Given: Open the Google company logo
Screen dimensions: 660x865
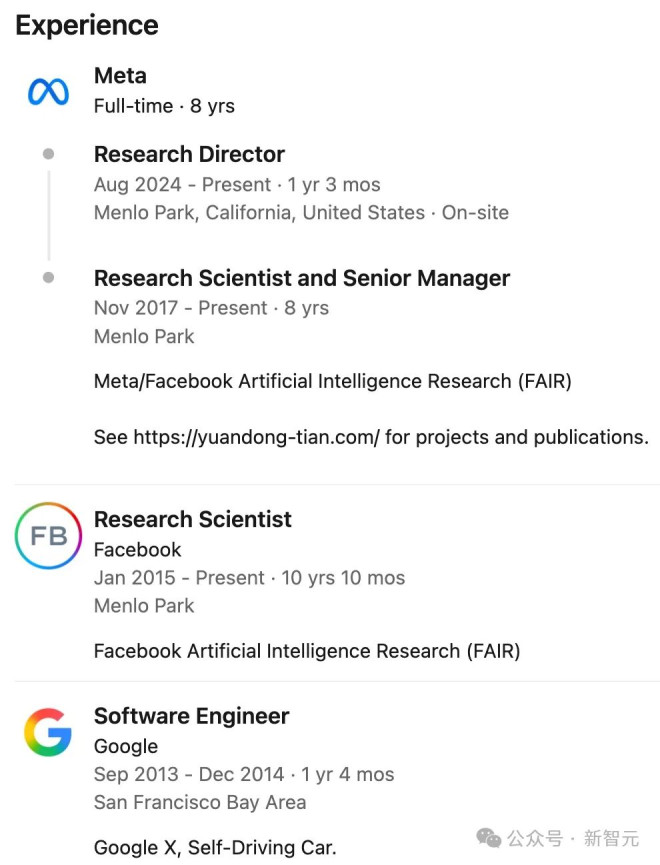Looking at the screenshot, I should click(48, 732).
